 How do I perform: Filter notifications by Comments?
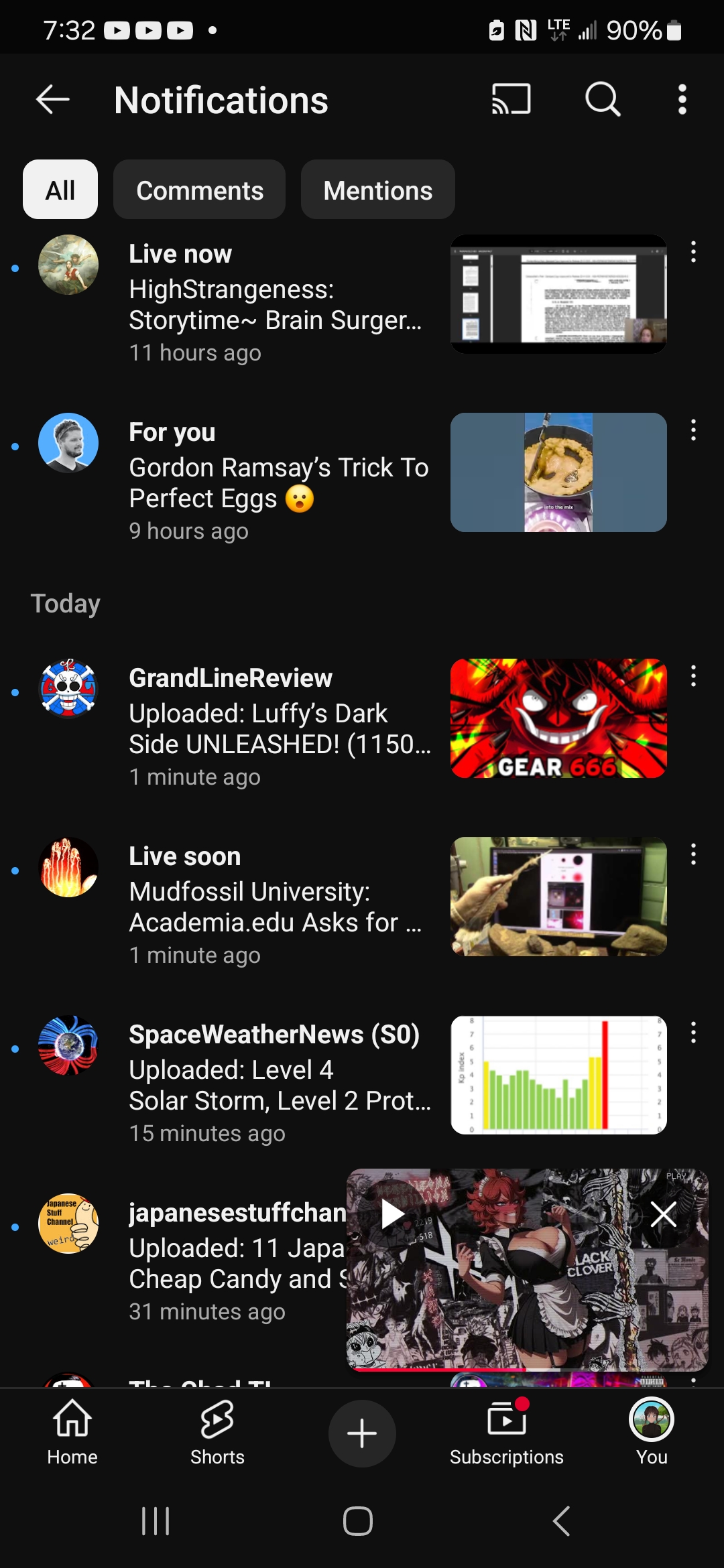199,190
